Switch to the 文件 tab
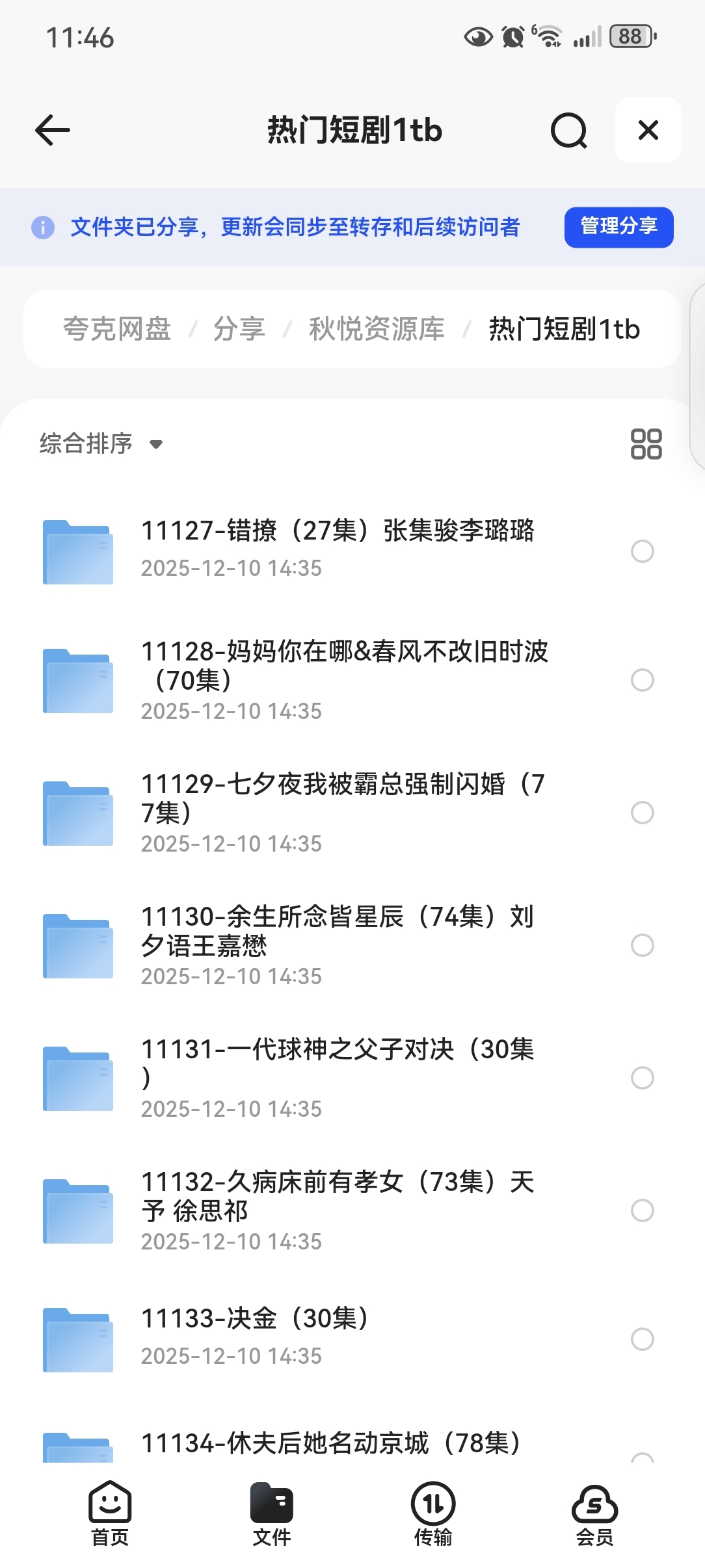The width and height of the screenshot is (705, 1568). point(272,1514)
